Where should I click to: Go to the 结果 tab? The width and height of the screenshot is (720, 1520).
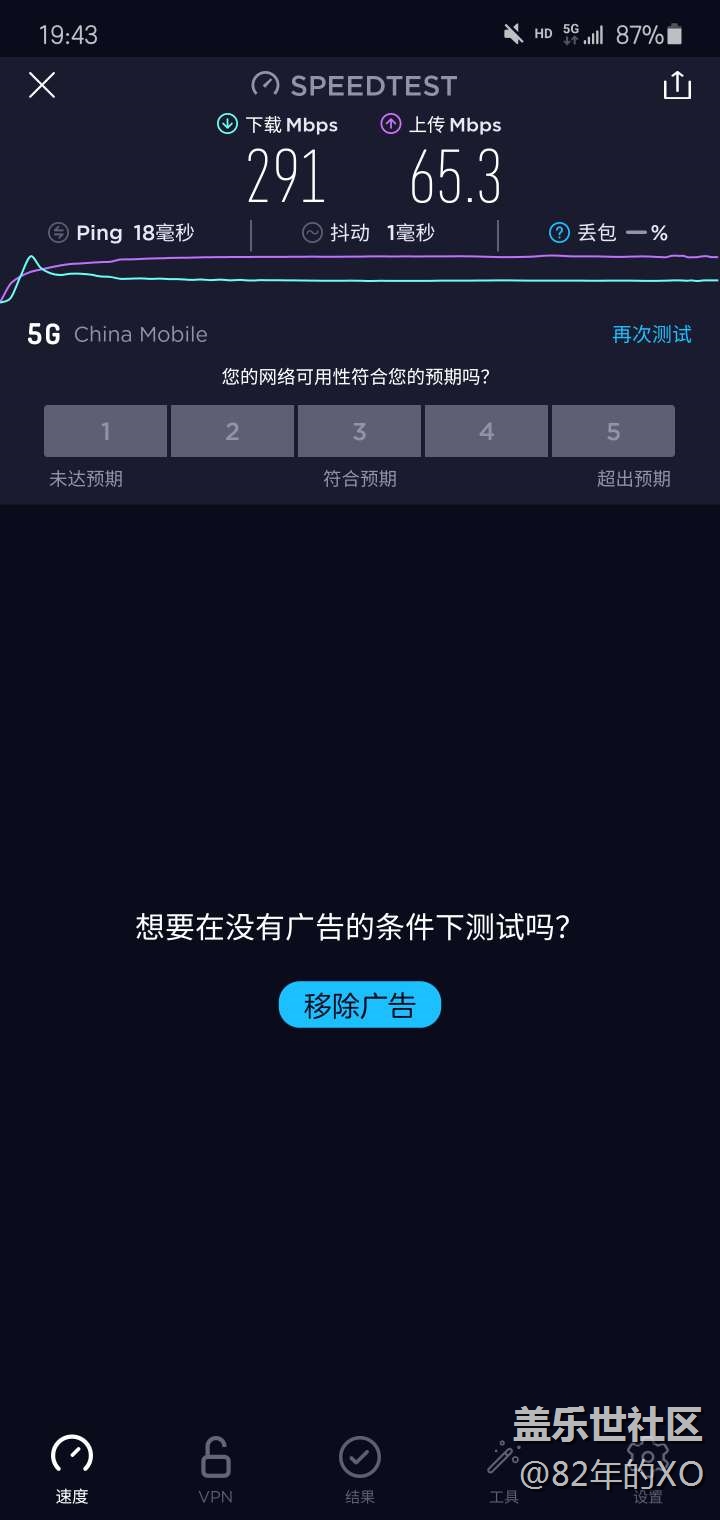point(360,1468)
